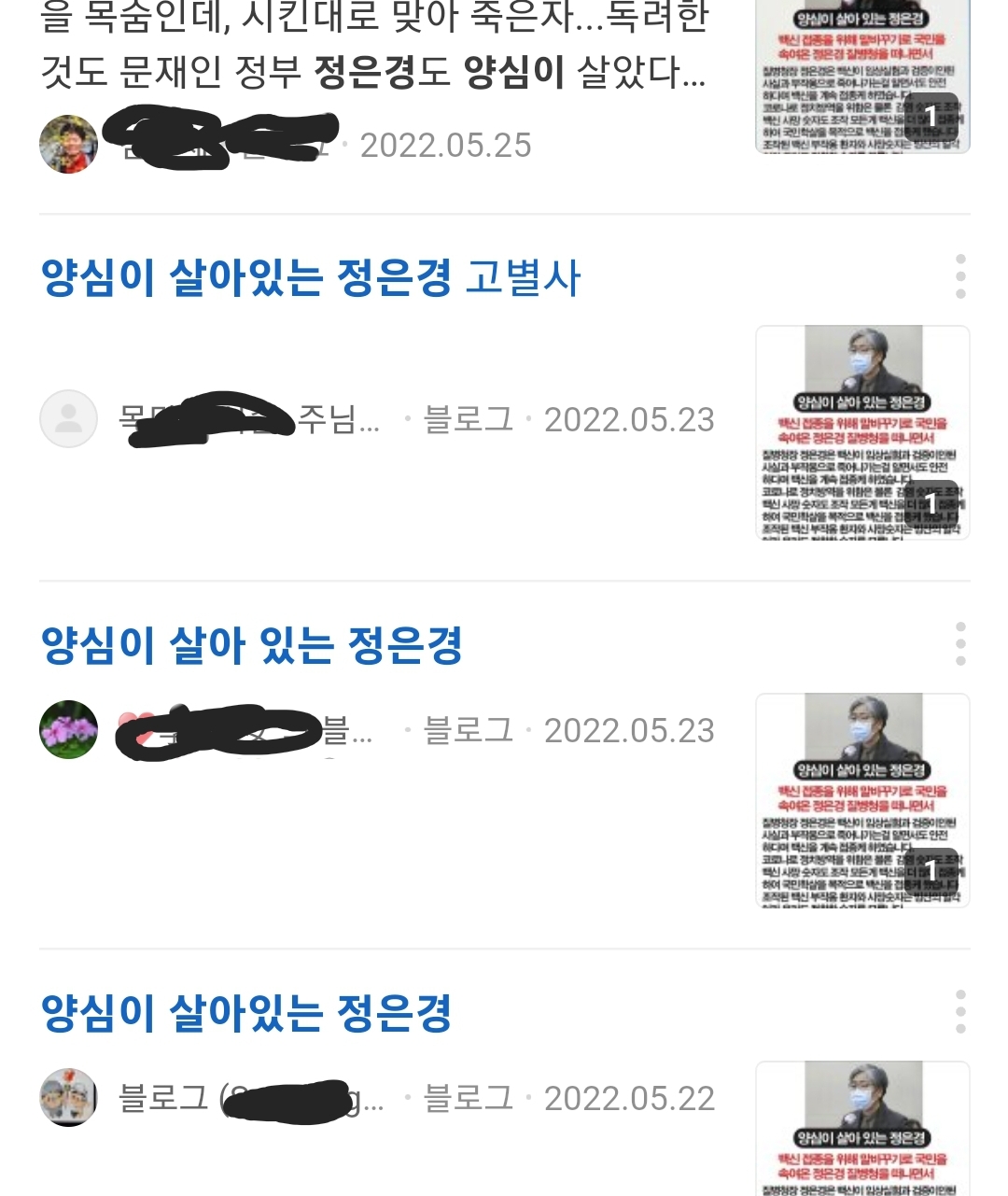This screenshot has width=1008, height=1196.
Task: Open thumbnail of '양심이 살아있는 정은경 고별사' post
Action: coord(862,432)
